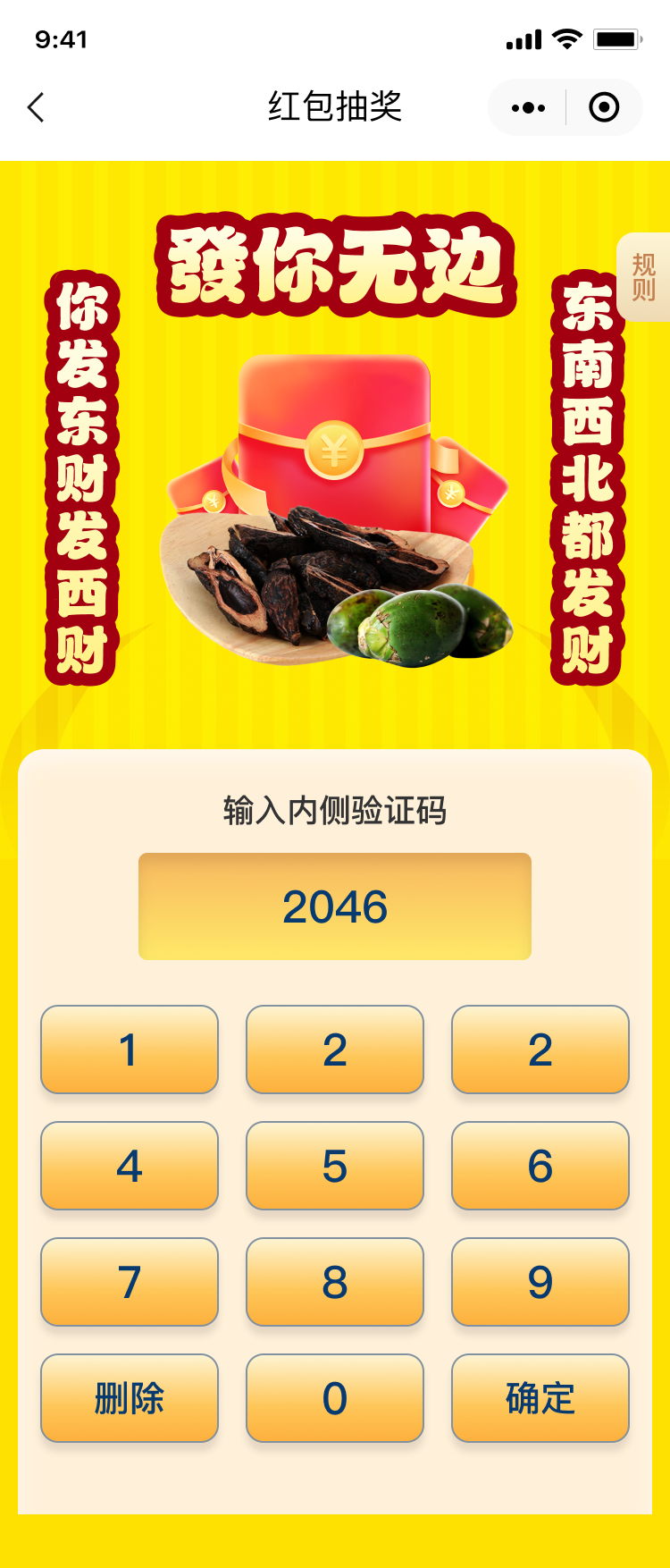670x1568 pixels.
Task: Enter digit 5 on the keypad
Action: click(x=335, y=1166)
